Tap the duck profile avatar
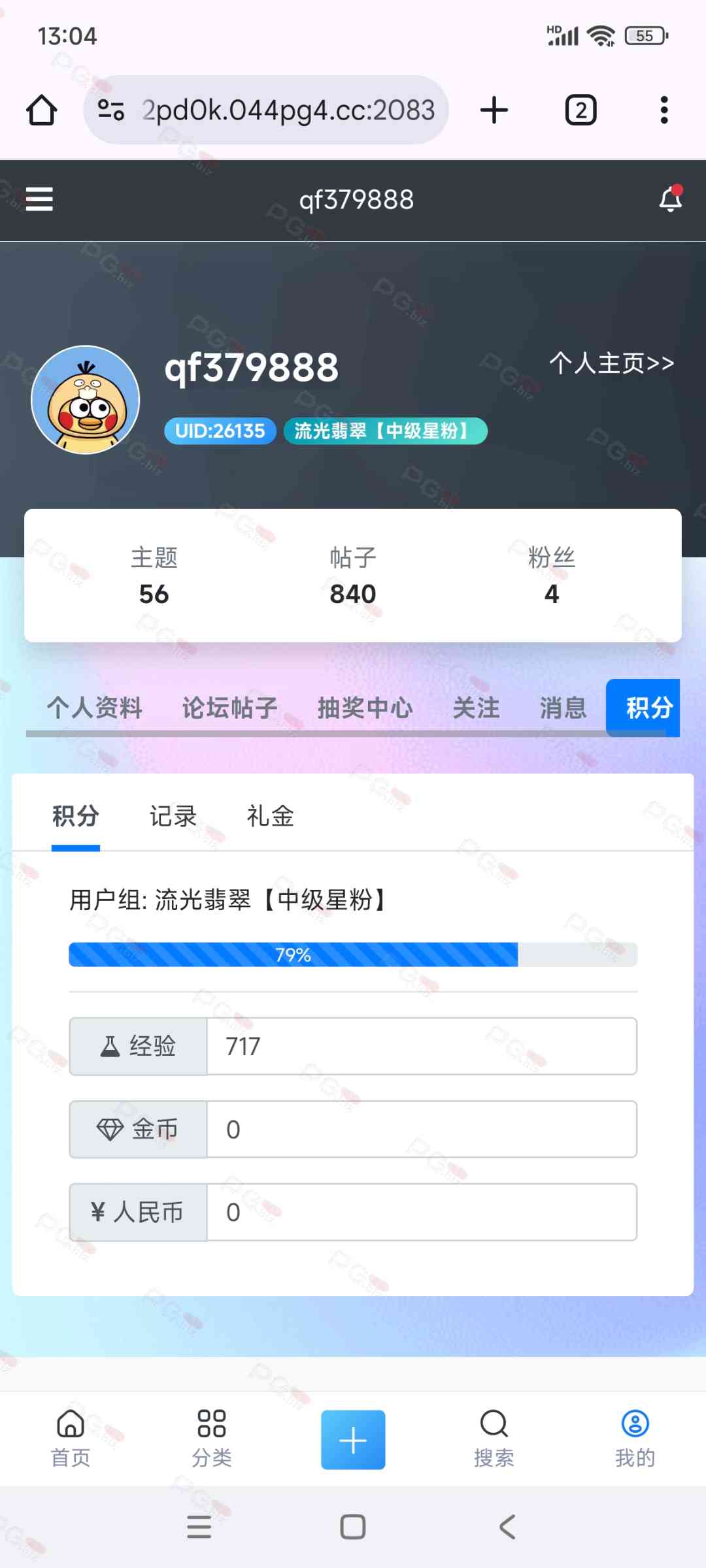The height and width of the screenshot is (1568, 706). click(x=86, y=400)
